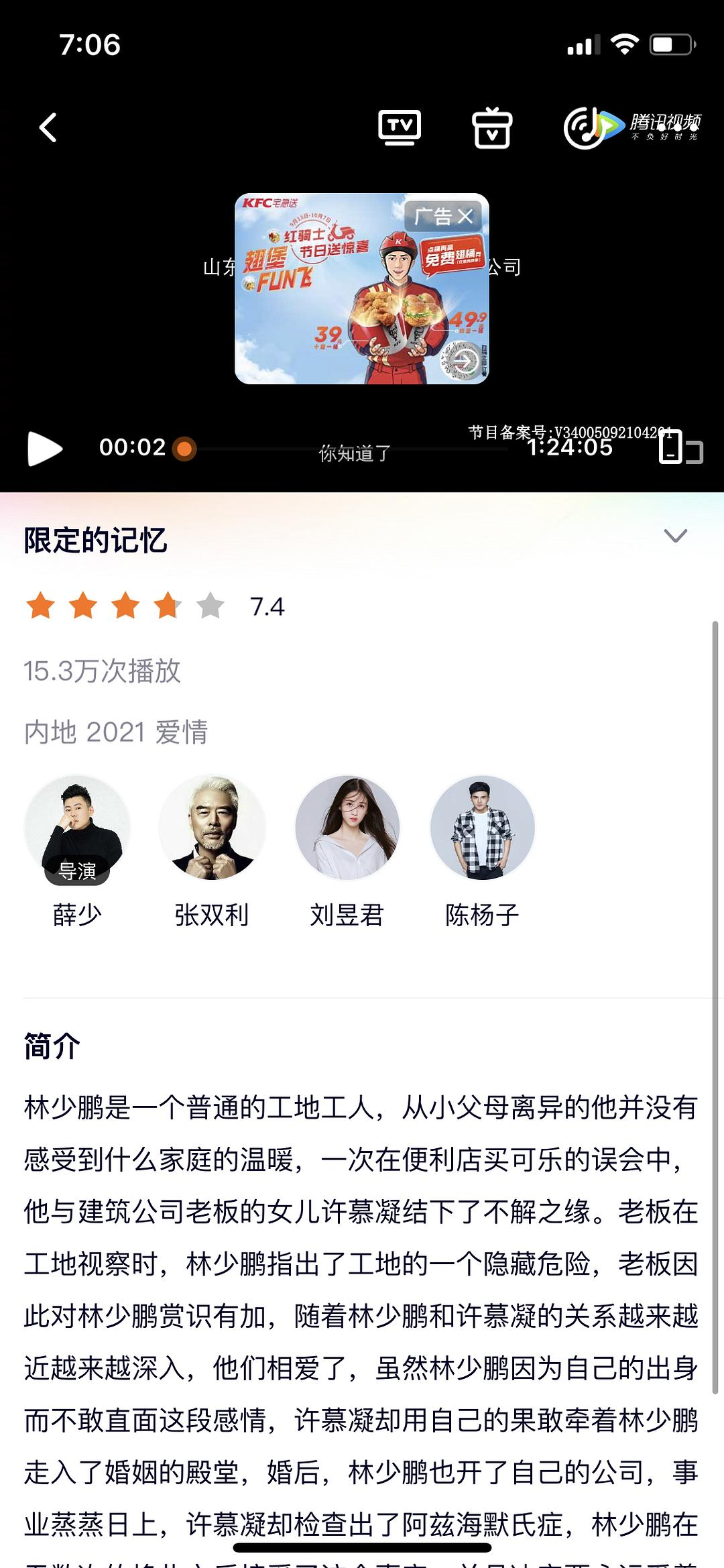The image size is (724, 1568).
Task: Play the video
Action: [45, 448]
